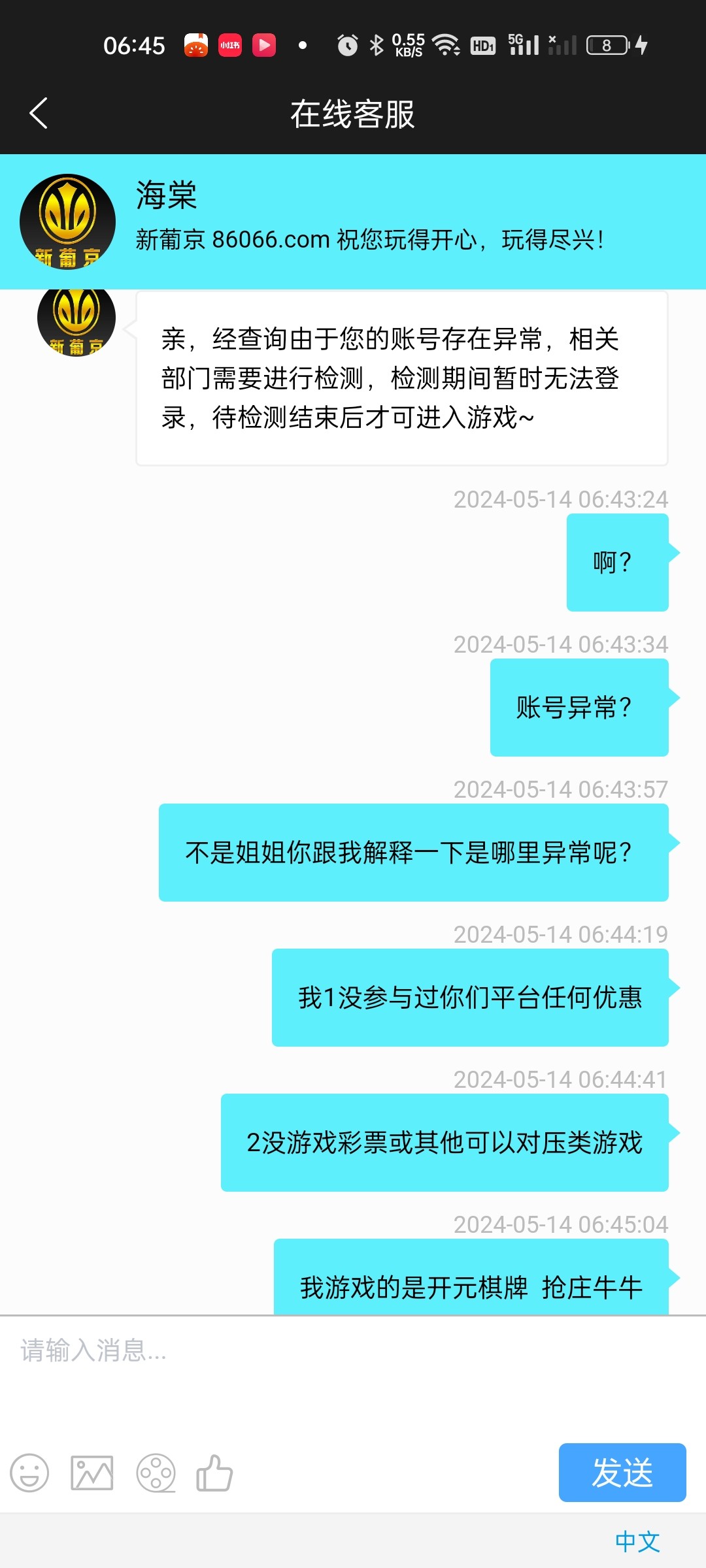Open the video/media reel attachment option
This screenshot has height=1568, width=706.
(155, 1473)
